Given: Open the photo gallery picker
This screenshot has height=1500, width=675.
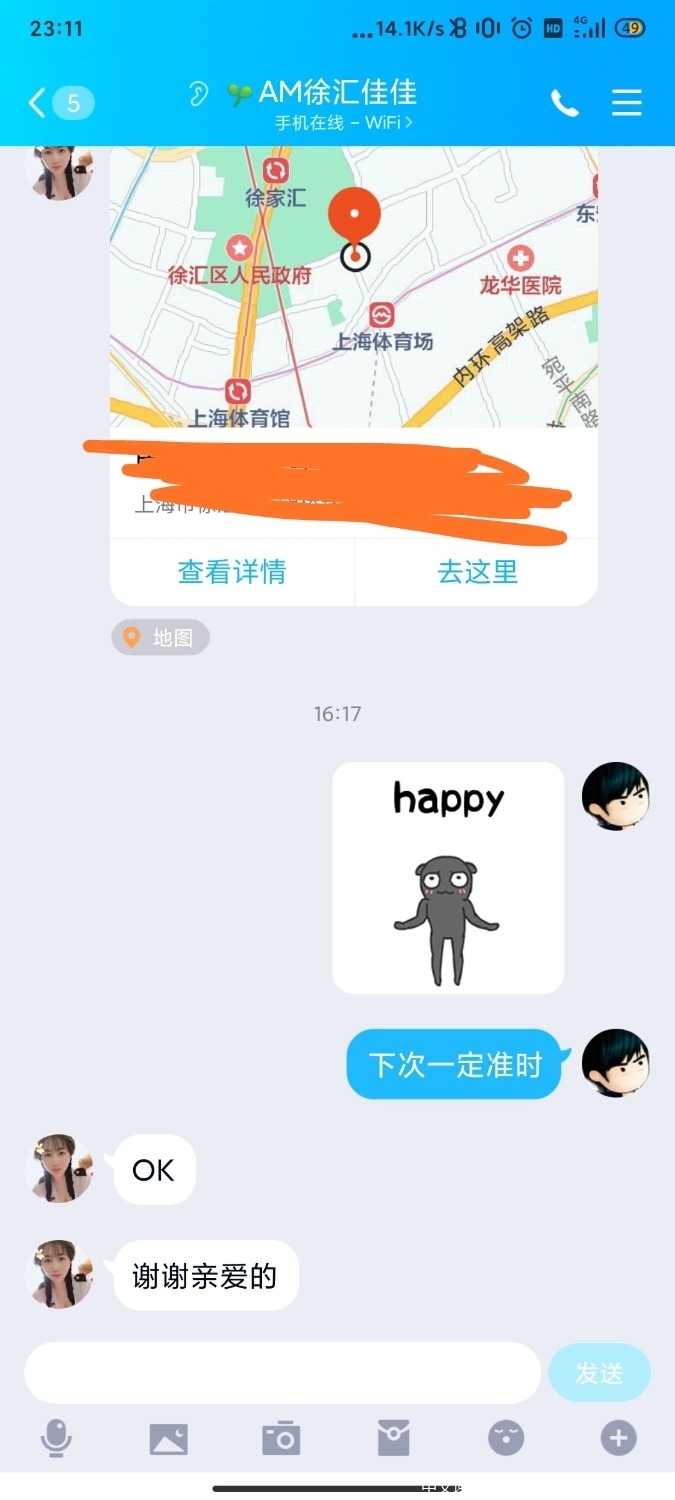Looking at the screenshot, I should (x=168, y=1439).
